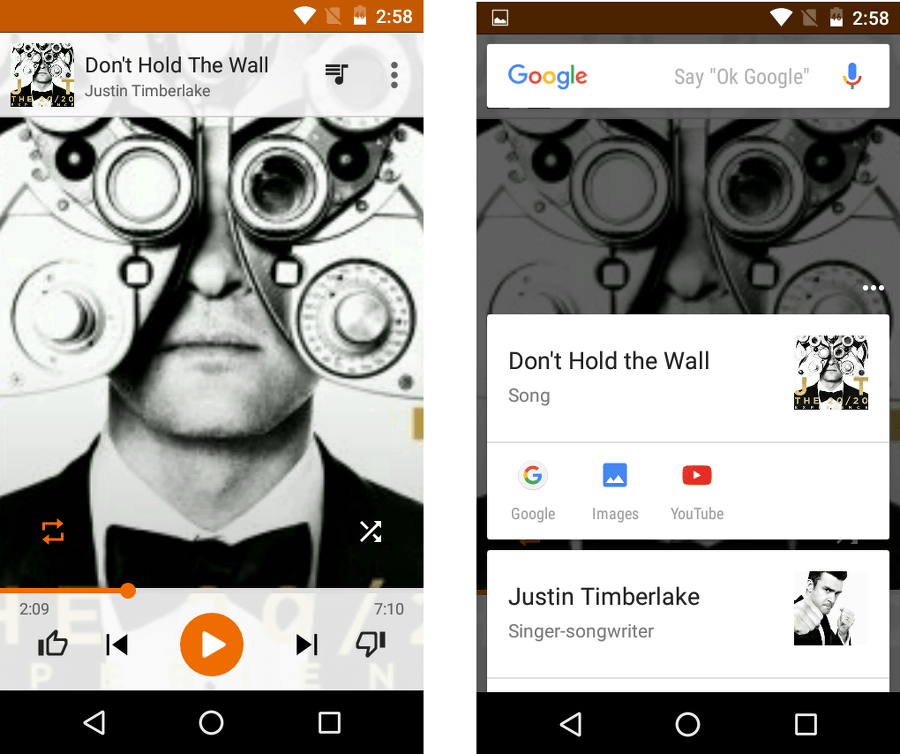Open the playback queue icon
The image size is (900, 754).
(x=337, y=74)
